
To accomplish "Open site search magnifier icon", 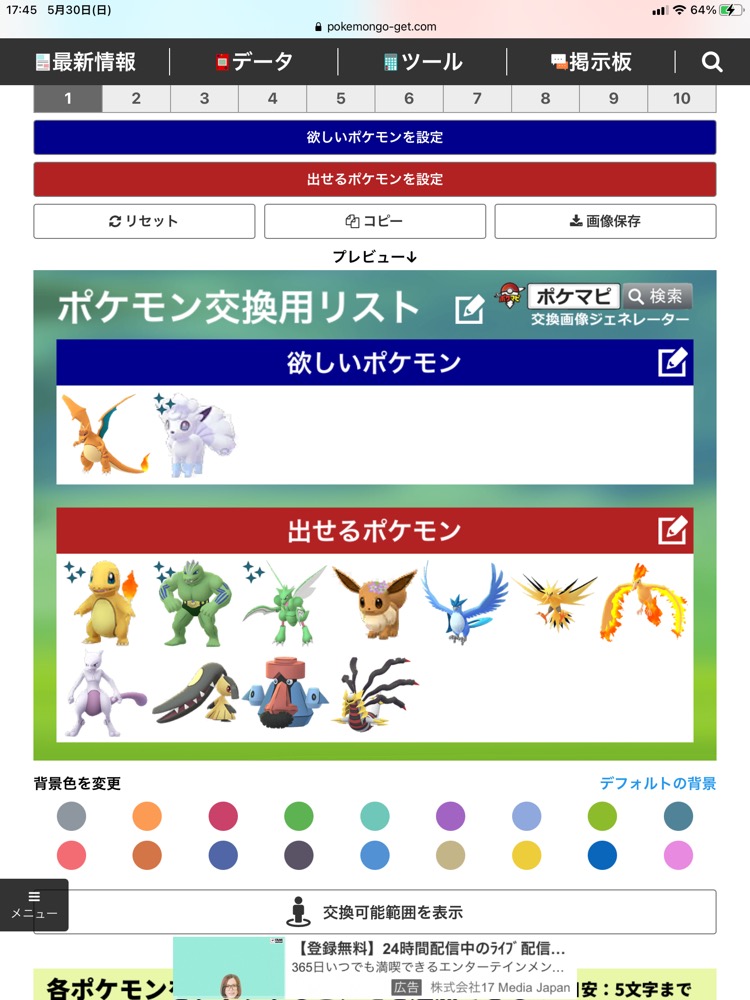I will pos(712,62).
